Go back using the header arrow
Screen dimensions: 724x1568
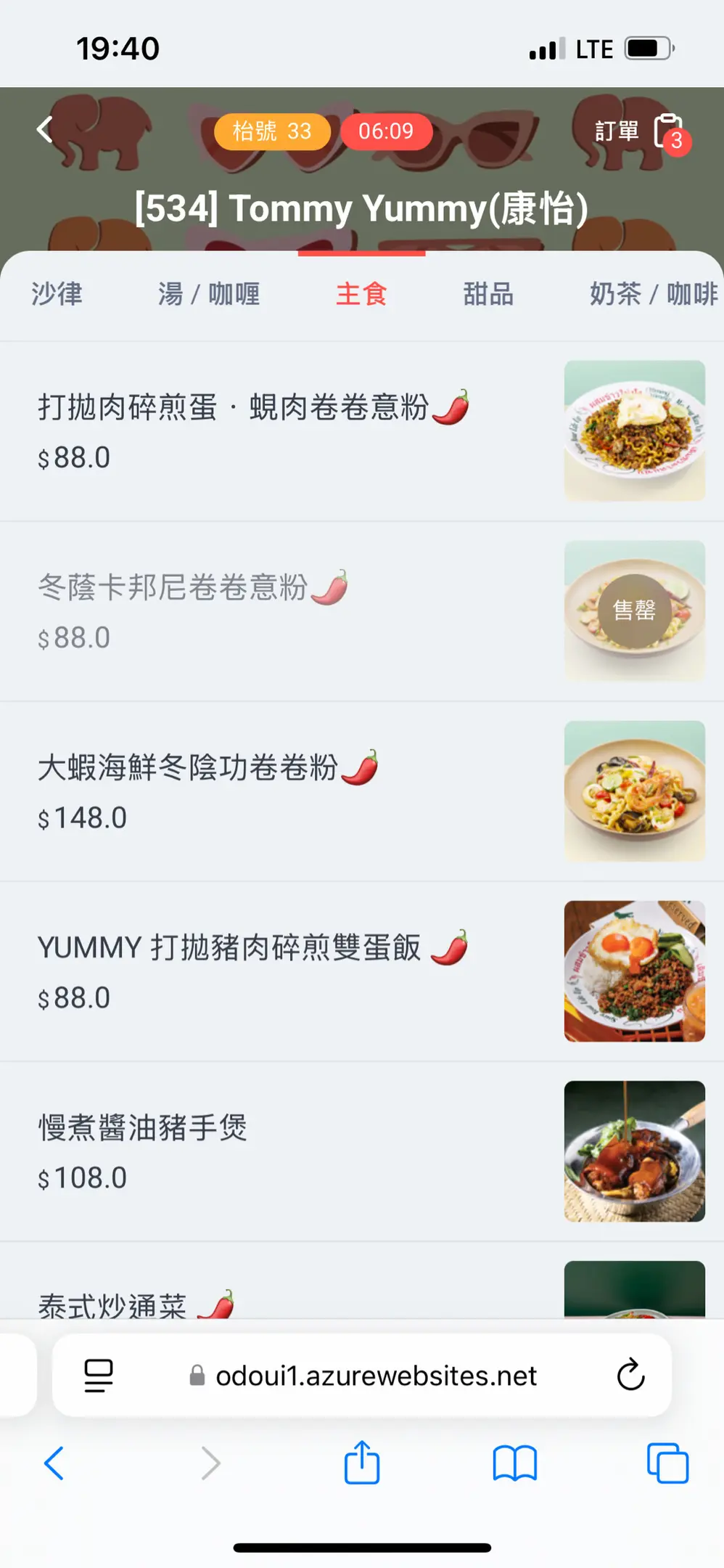pyautogui.click(x=45, y=131)
